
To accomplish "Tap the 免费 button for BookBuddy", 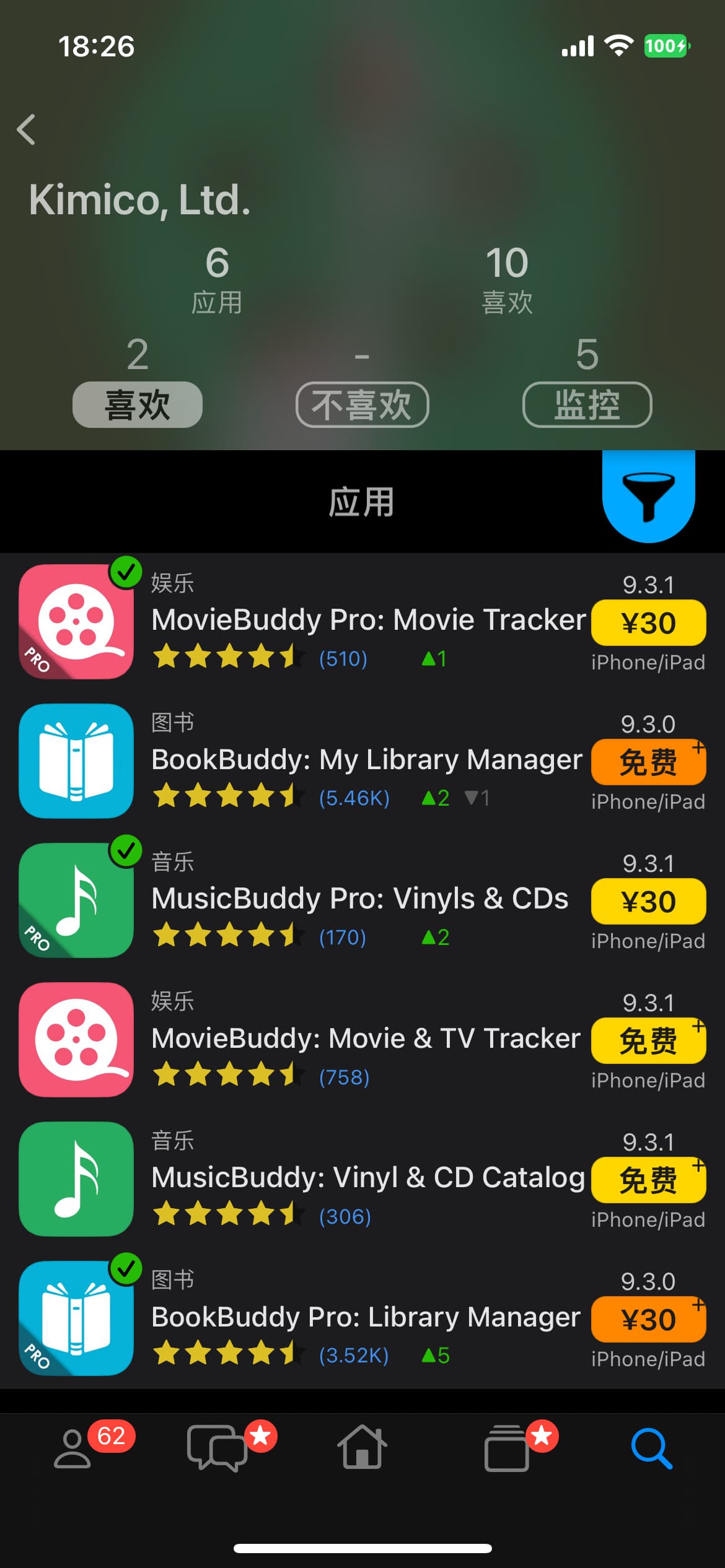I will click(648, 762).
